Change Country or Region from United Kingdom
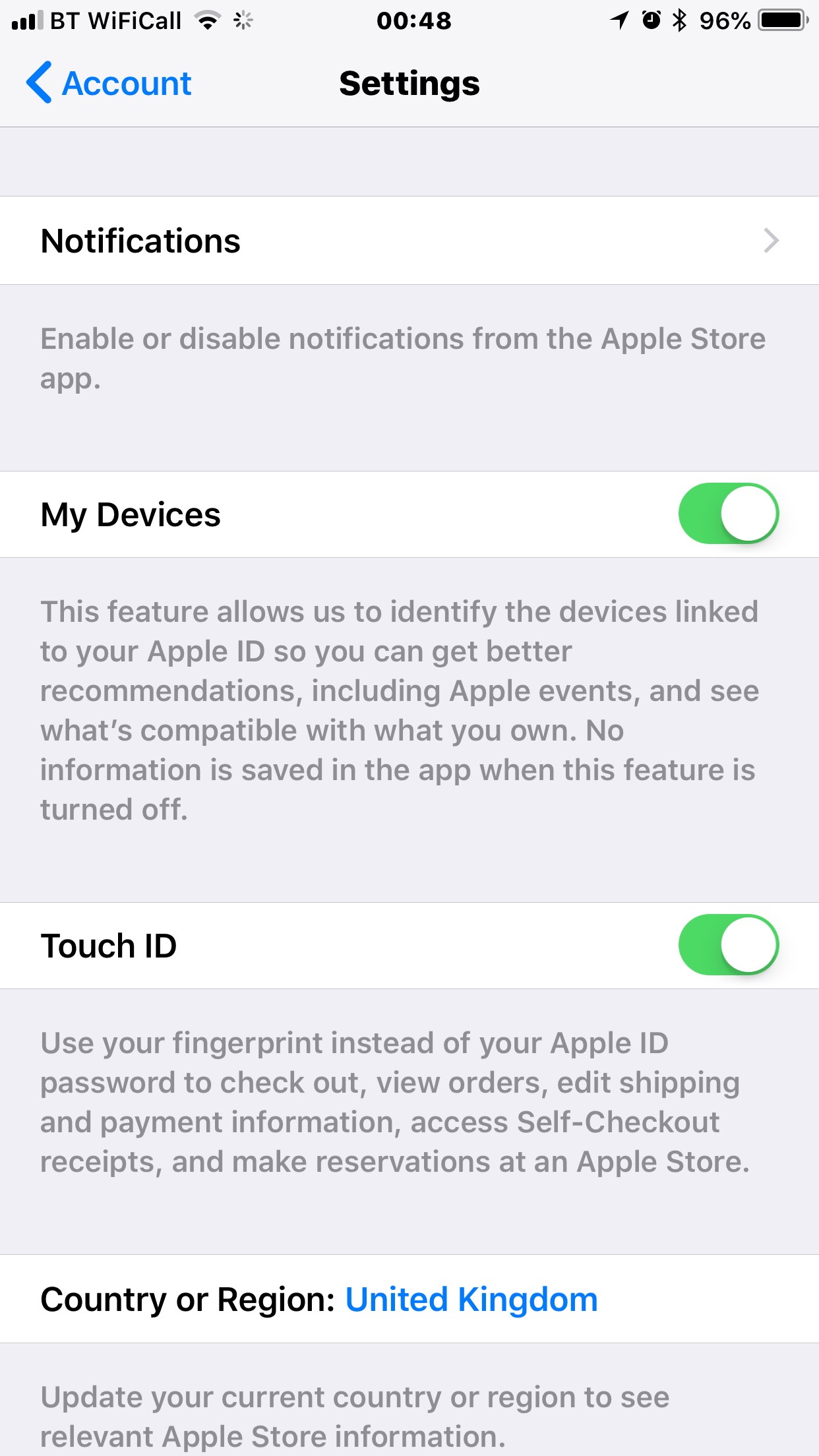Image resolution: width=819 pixels, height=1456 pixels. pos(409,1299)
